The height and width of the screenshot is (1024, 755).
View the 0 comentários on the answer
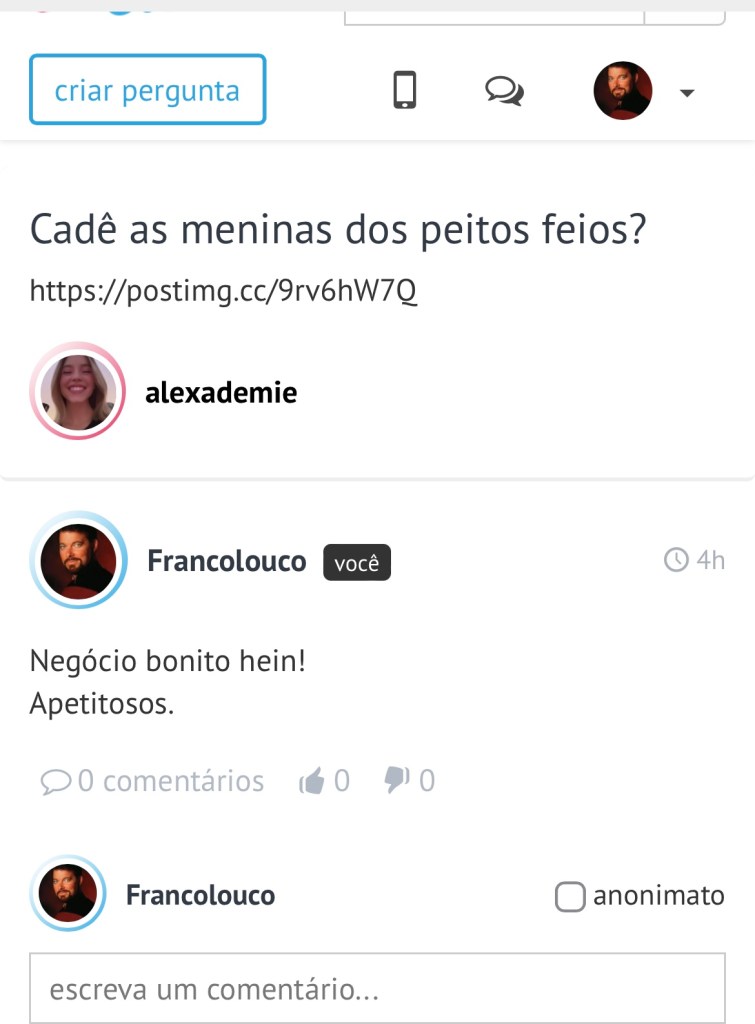(x=153, y=781)
